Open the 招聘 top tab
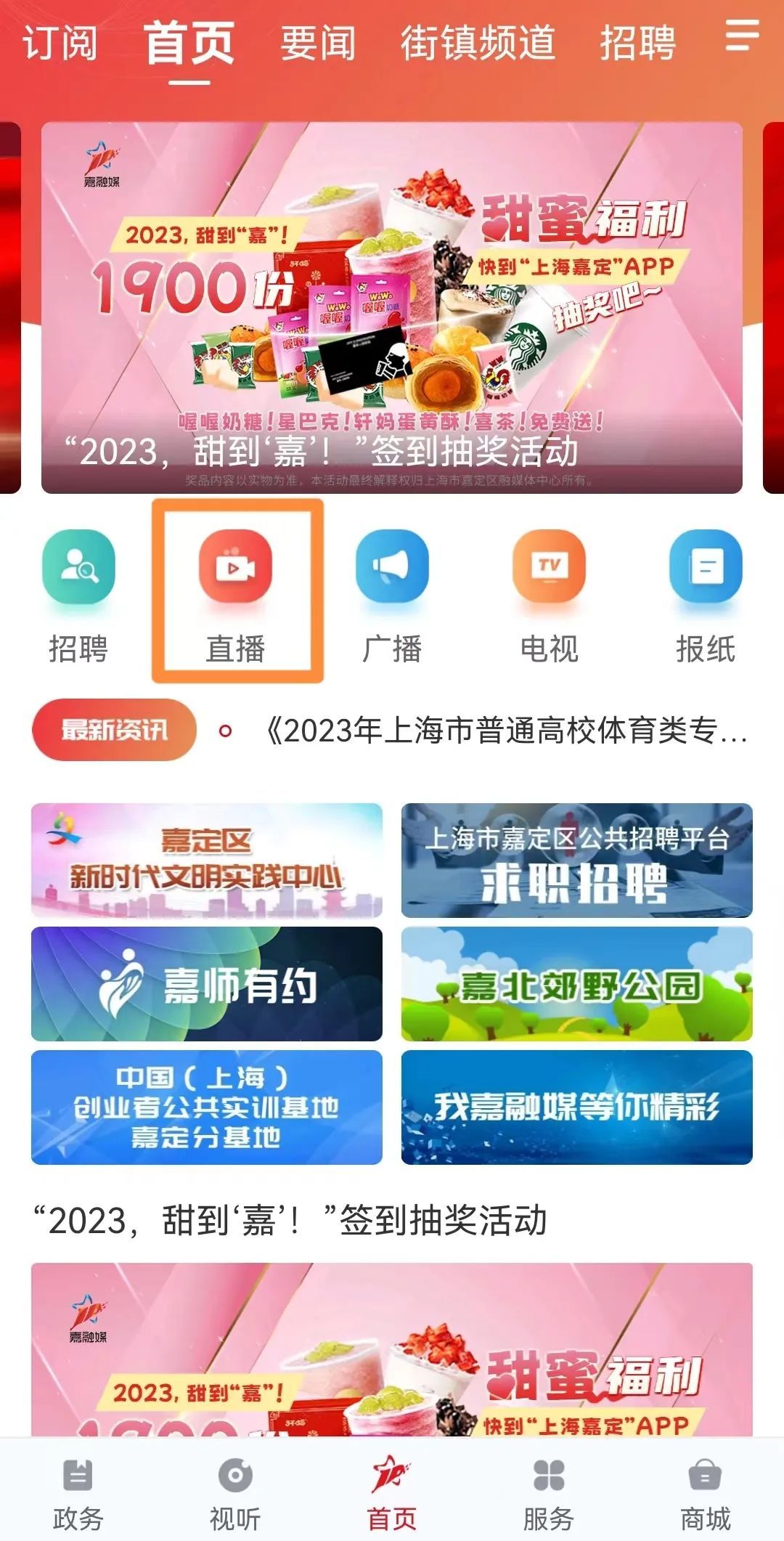784x1541 pixels. click(x=637, y=44)
